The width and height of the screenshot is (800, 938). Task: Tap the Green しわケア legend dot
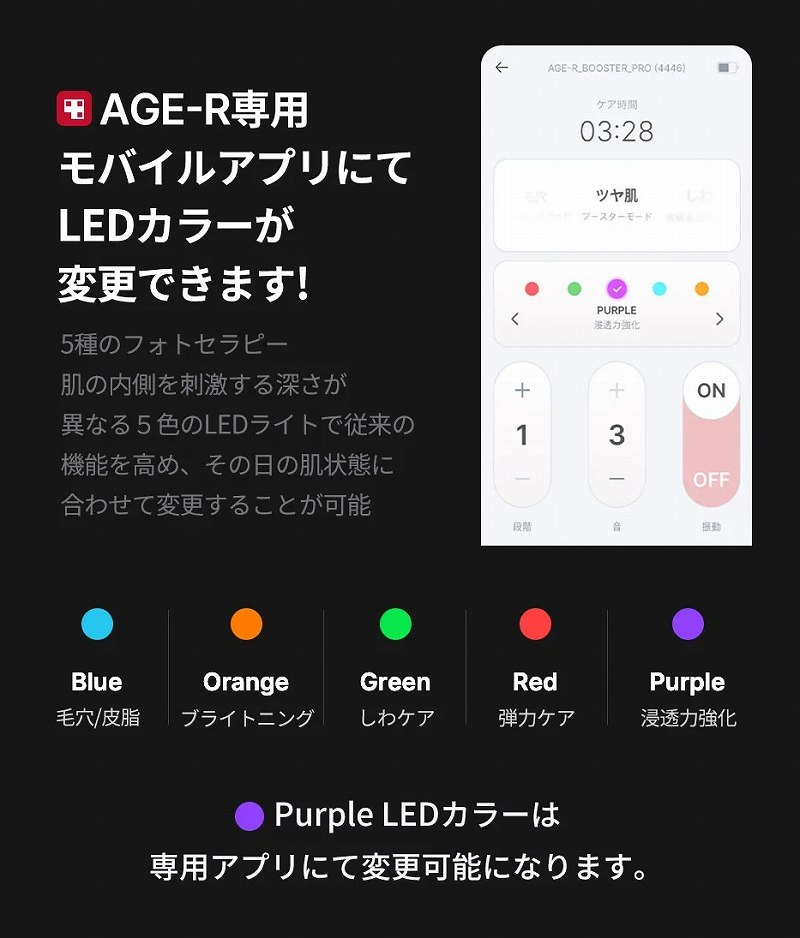click(394, 625)
